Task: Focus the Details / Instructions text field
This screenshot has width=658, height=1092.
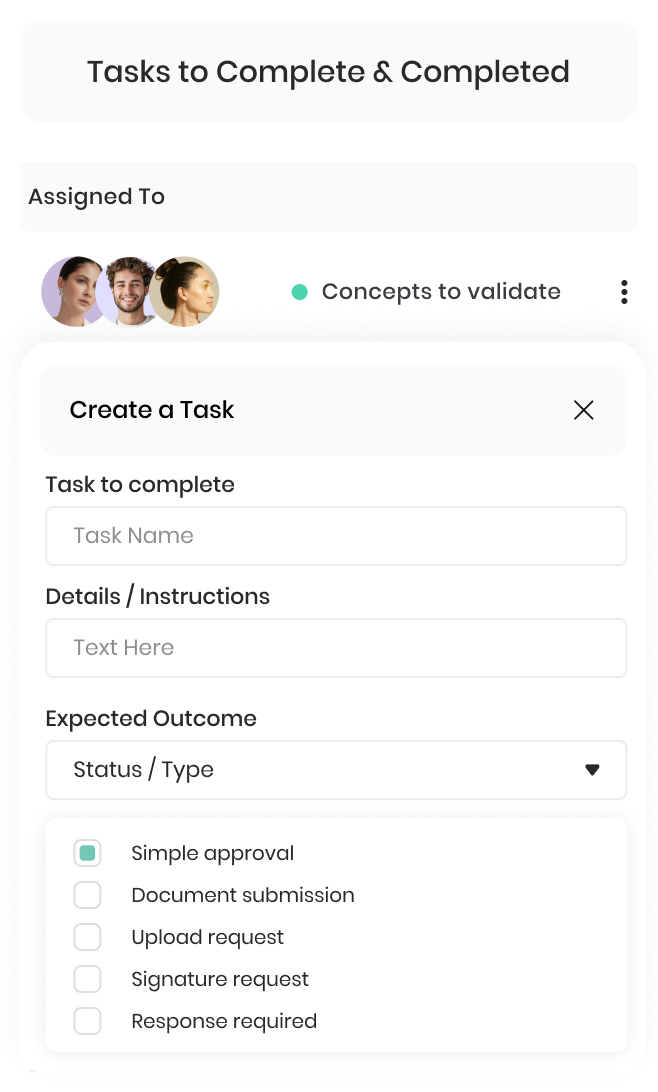Action: (x=336, y=648)
